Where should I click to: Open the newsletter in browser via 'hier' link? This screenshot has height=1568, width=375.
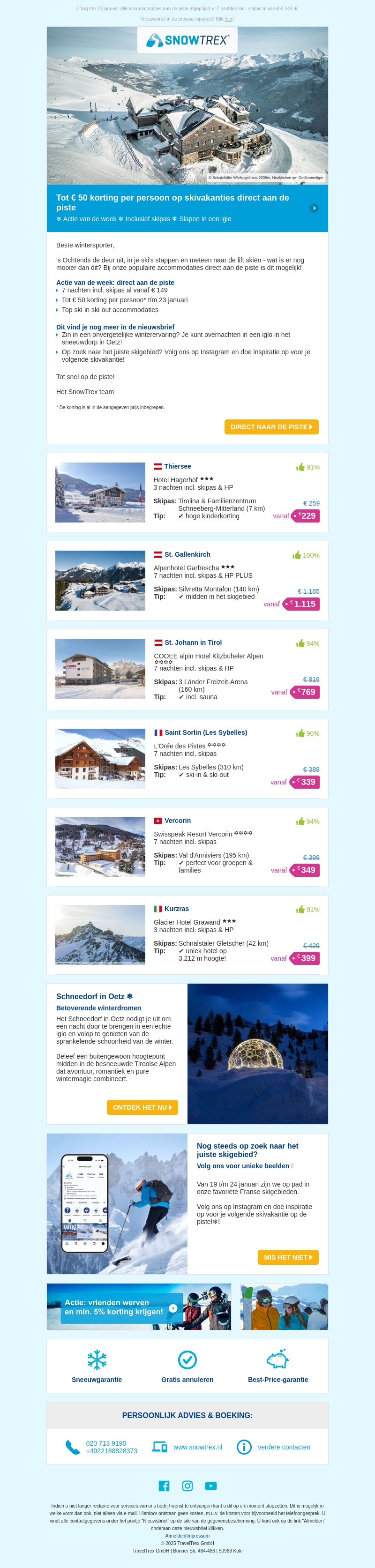pyautogui.click(x=228, y=19)
